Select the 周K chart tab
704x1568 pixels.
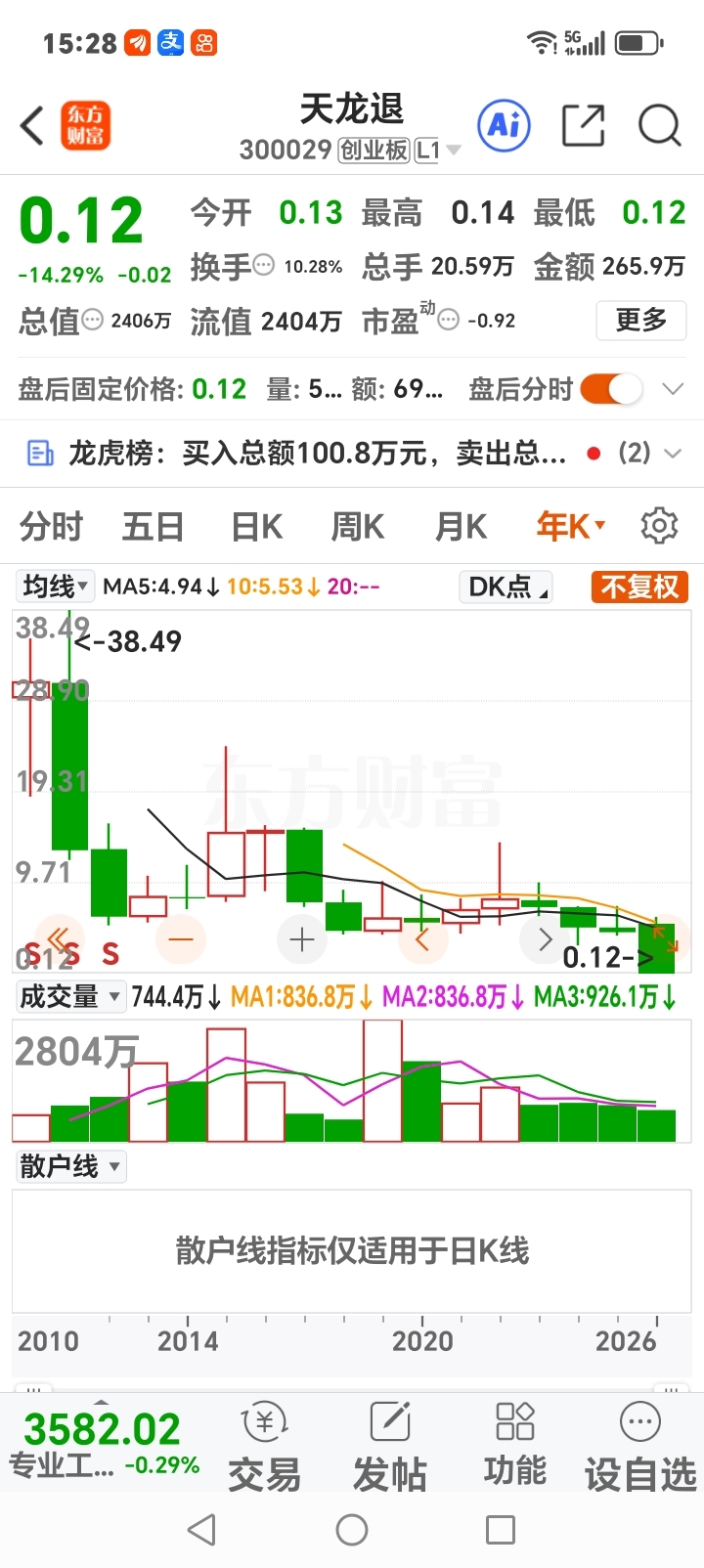tap(358, 527)
